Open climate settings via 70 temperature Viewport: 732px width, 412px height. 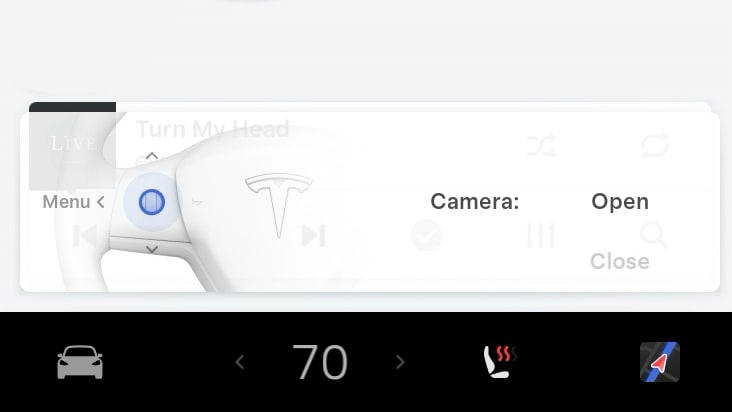pyautogui.click(x=319, y=362)
